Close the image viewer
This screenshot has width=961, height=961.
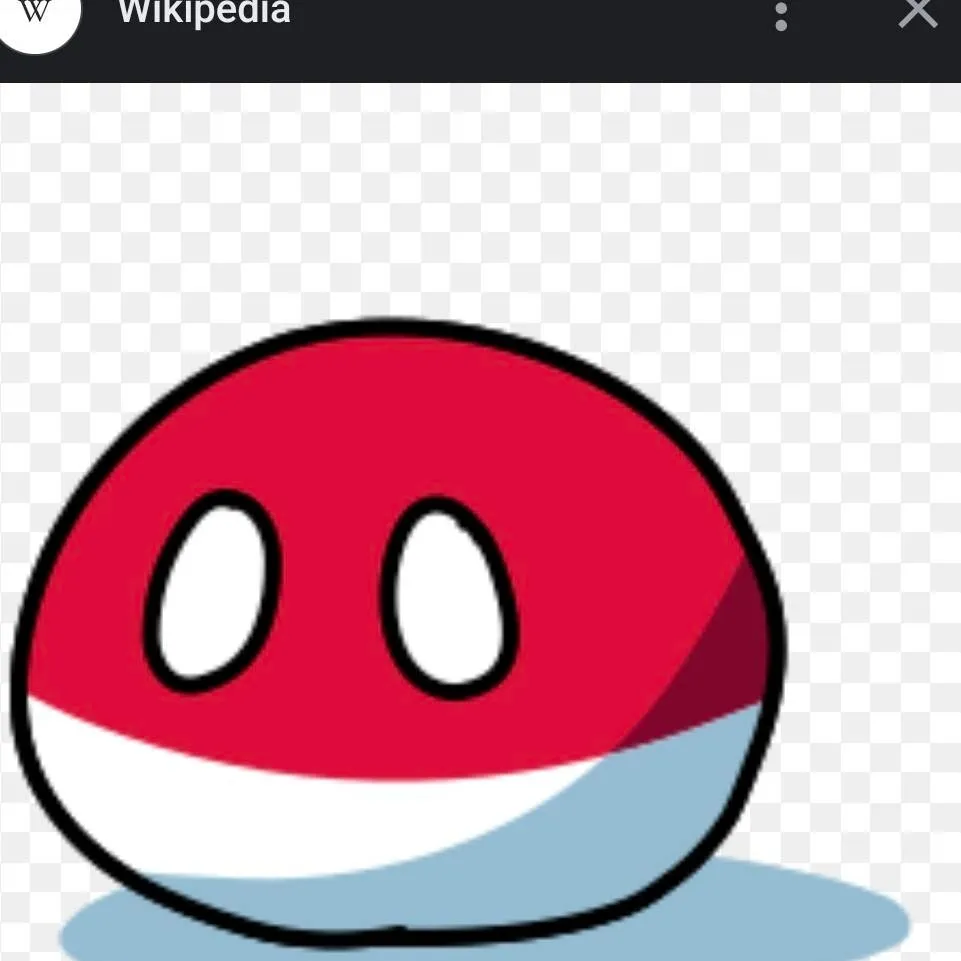click(x=916, y=13)
